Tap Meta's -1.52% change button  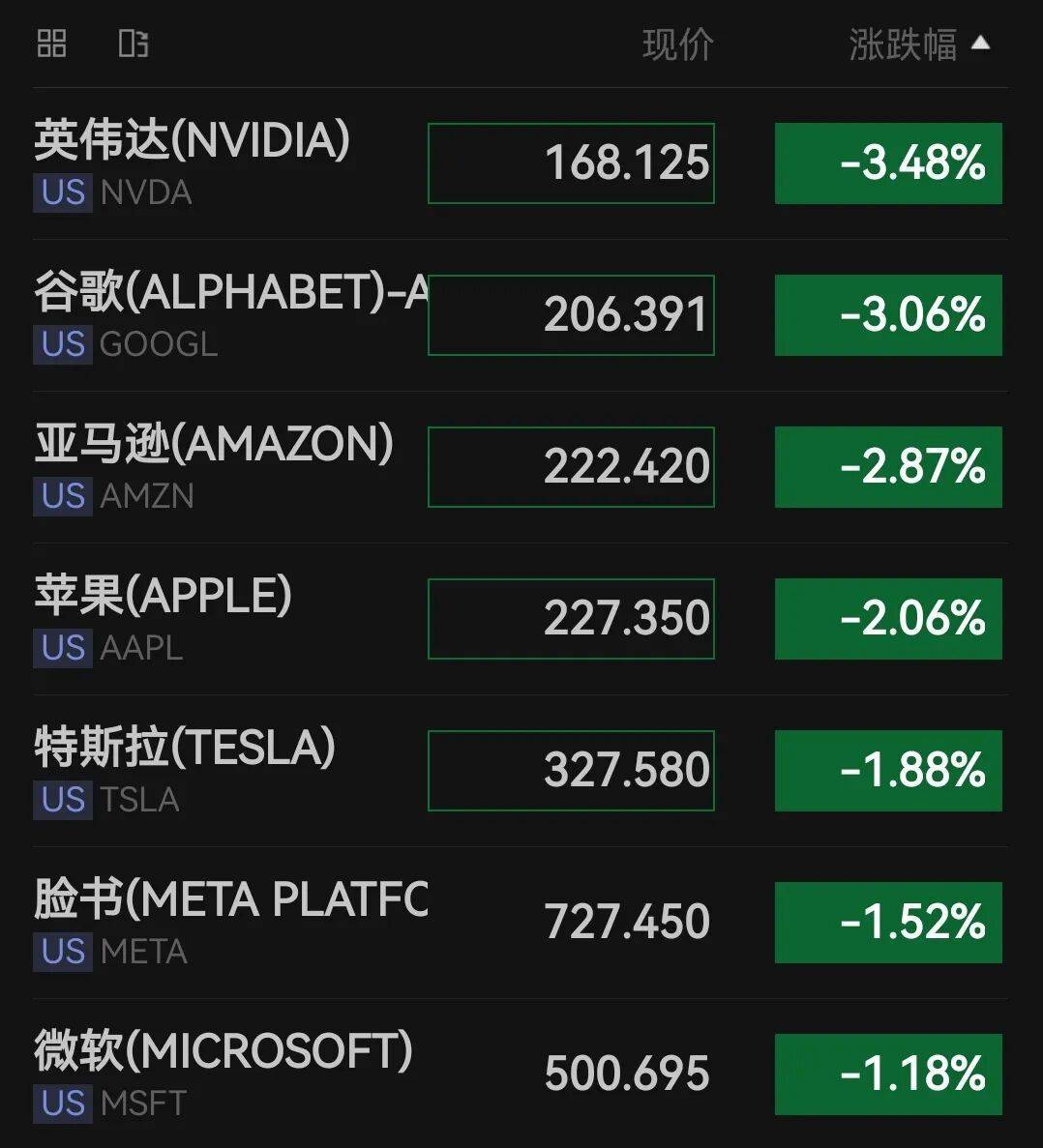(x=888, y=922)
